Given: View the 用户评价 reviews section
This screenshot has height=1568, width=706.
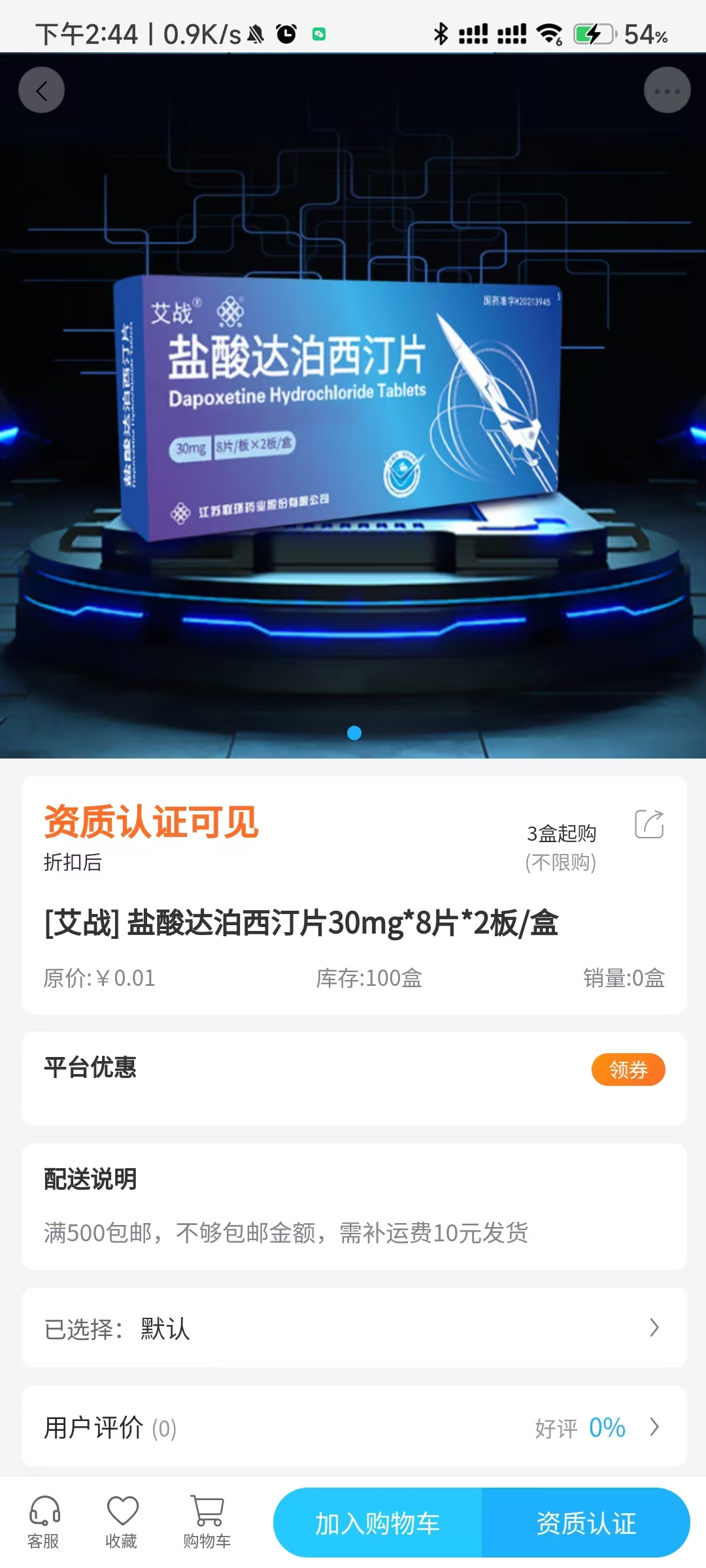Looking at the screenshot, I should pos(354,1428).
